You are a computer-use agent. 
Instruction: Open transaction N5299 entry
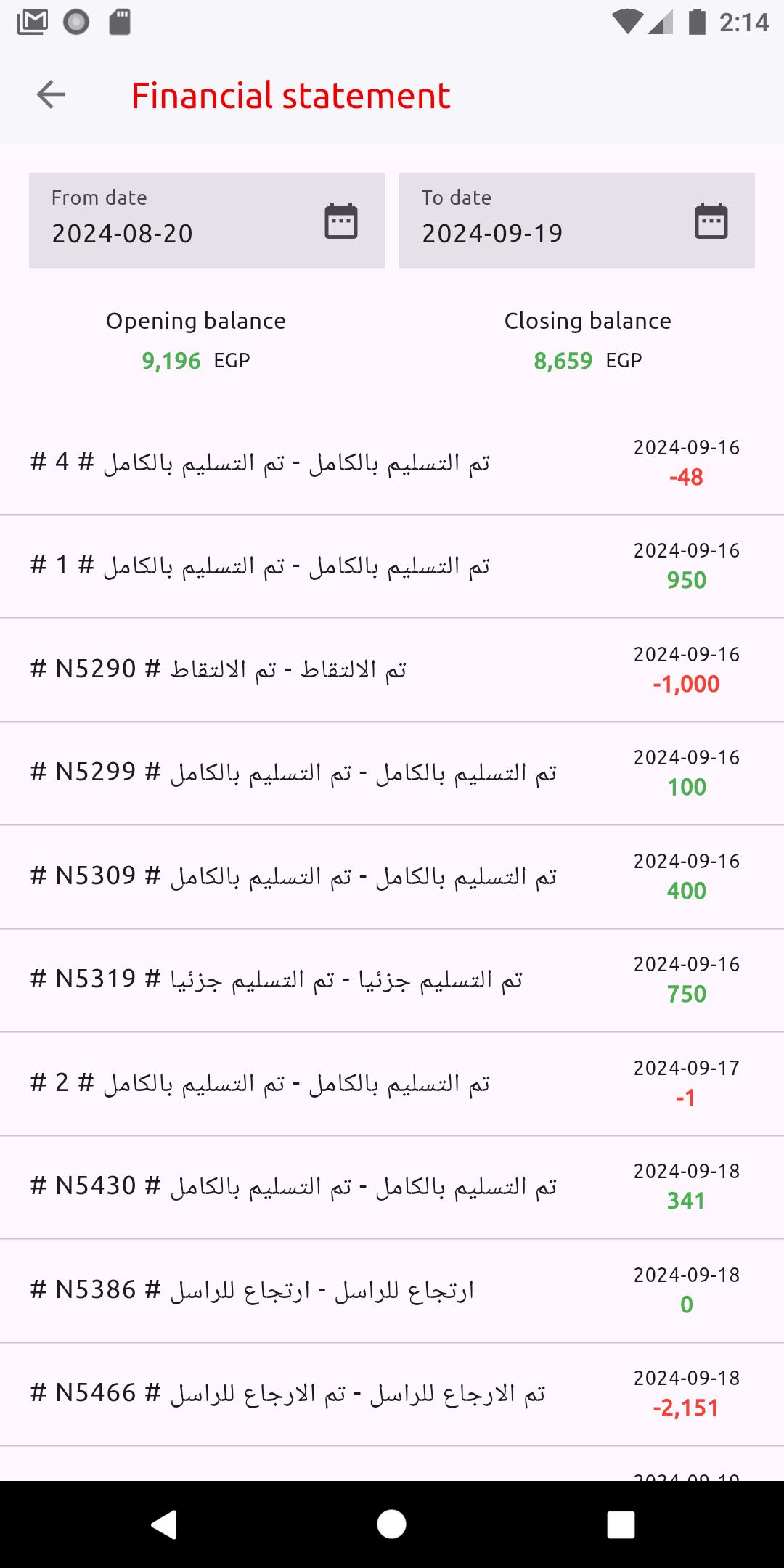(392, 773)
